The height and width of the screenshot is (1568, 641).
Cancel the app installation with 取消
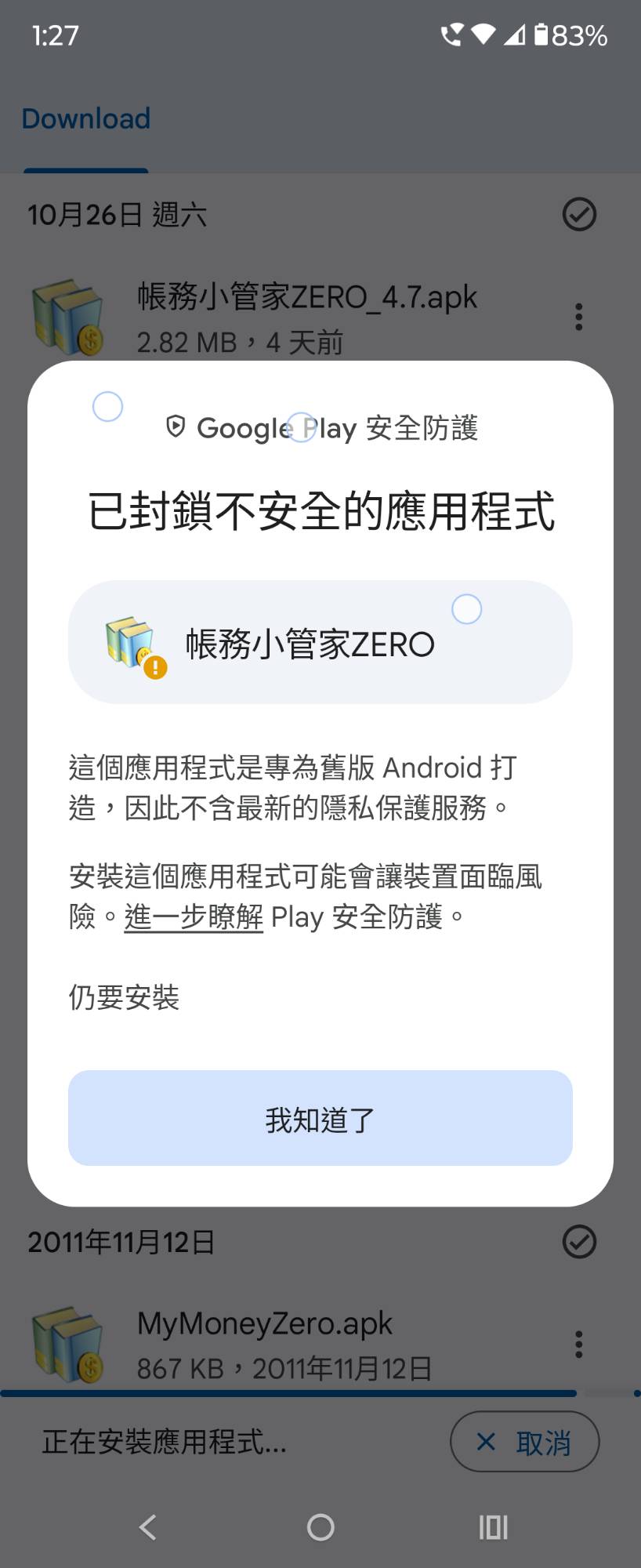pyautogui.click(x=524, y=1441)
